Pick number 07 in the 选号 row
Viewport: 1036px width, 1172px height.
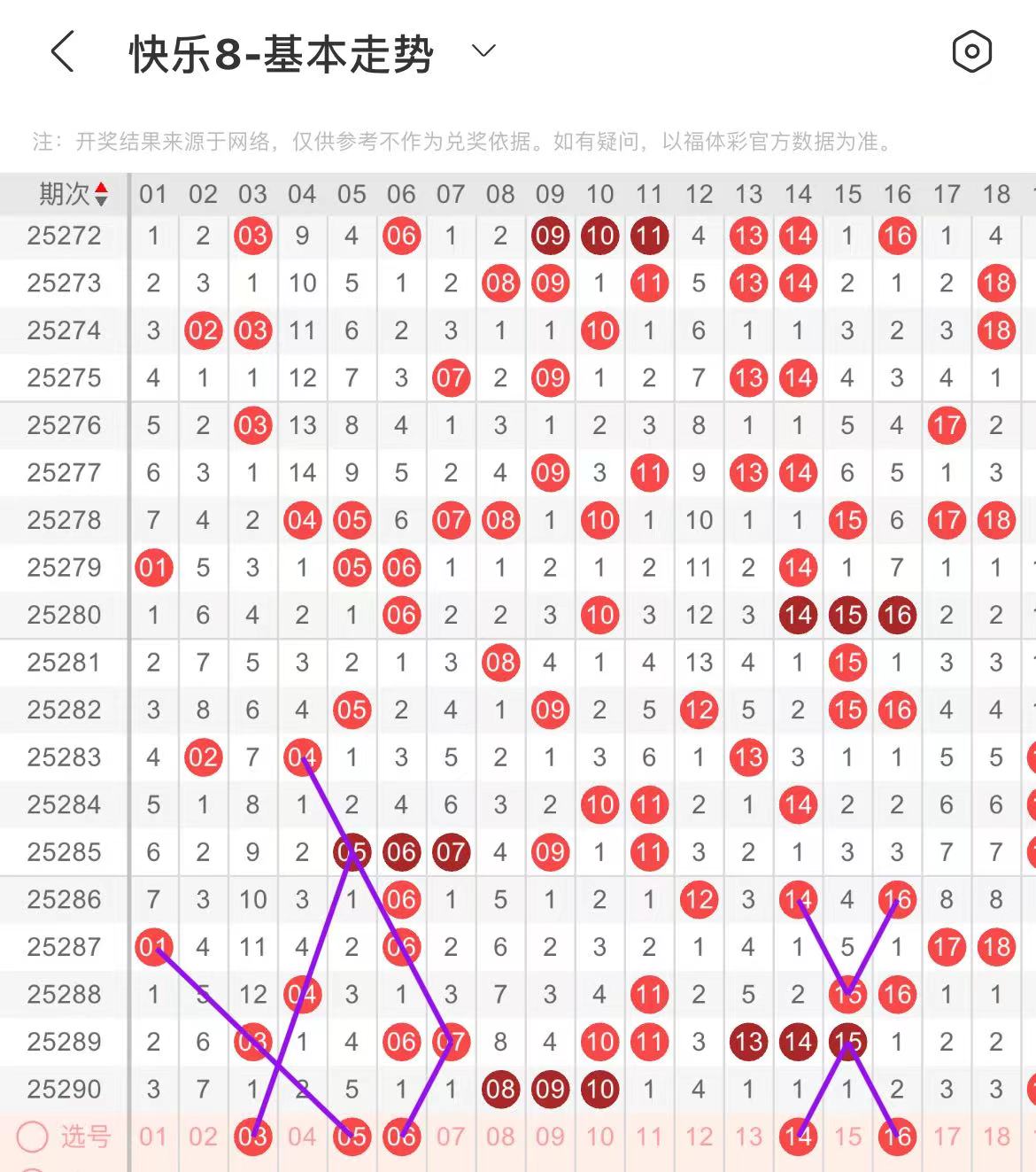click(451, 1136)
